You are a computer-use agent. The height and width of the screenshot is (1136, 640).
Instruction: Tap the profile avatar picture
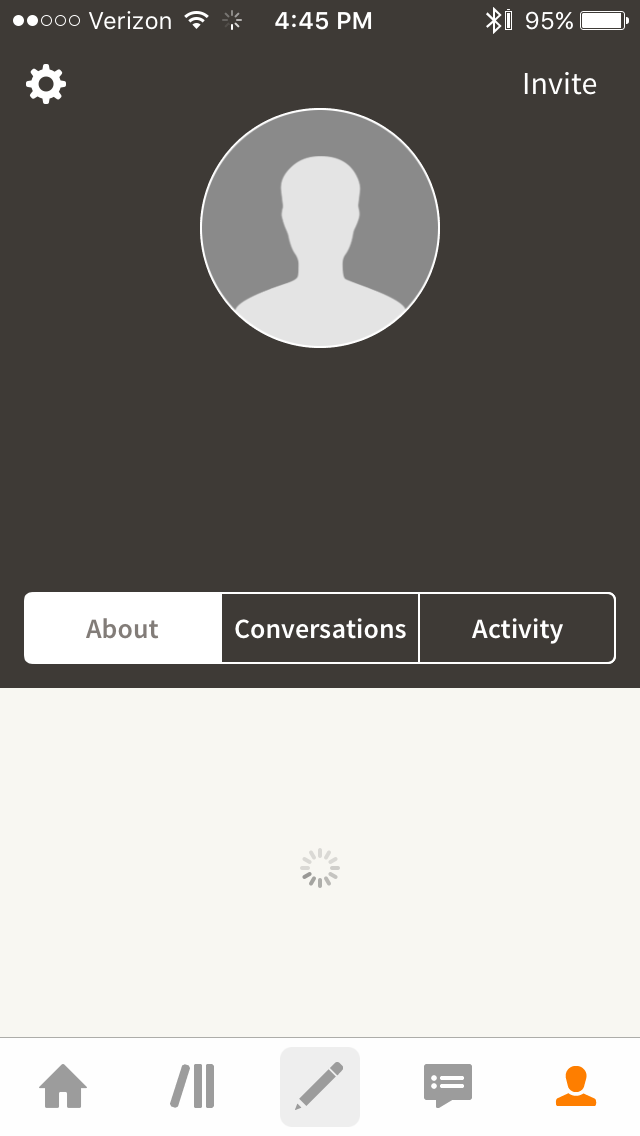pos(320,227)
